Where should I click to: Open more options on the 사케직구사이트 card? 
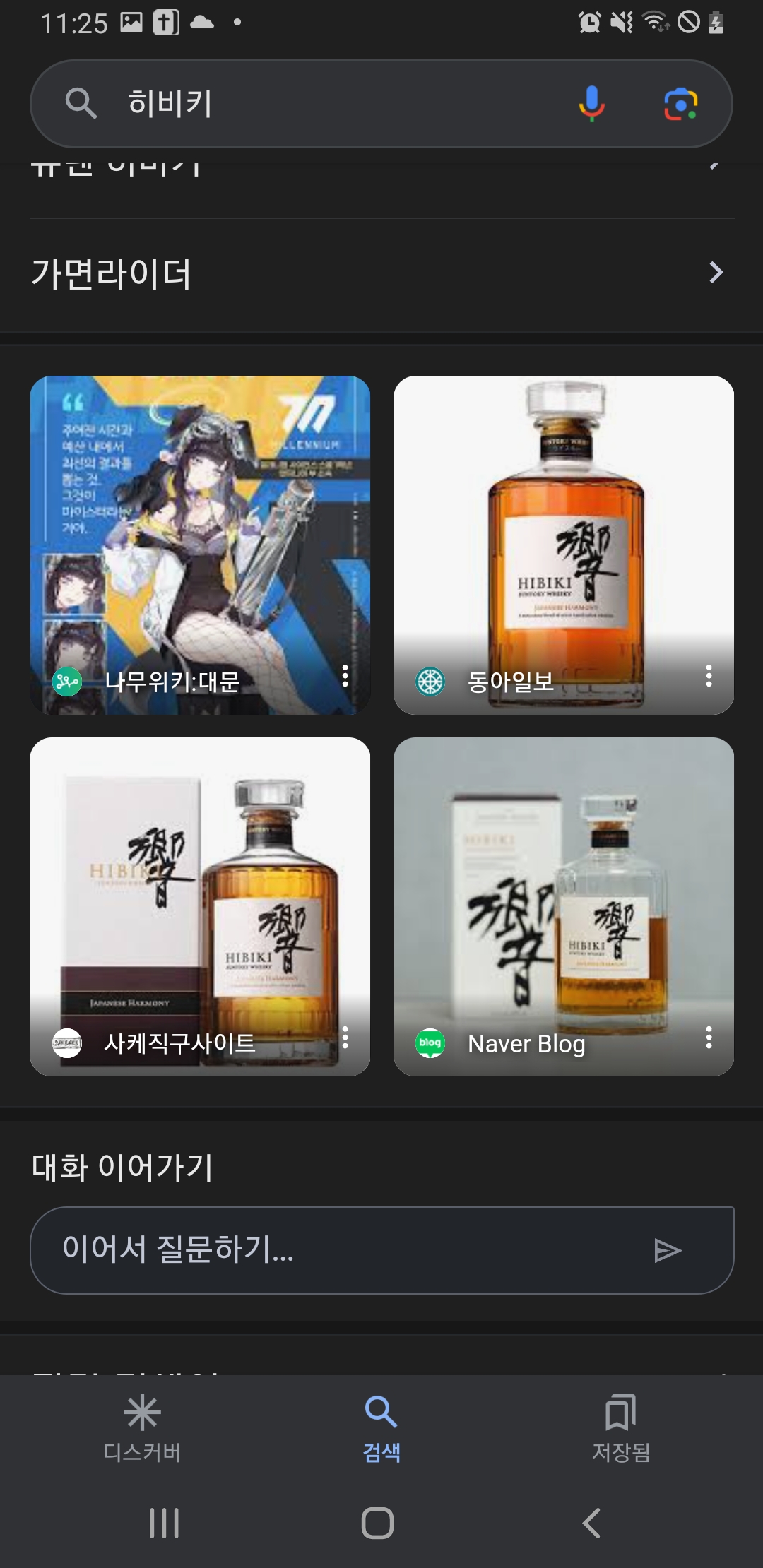click(345, 1038)
